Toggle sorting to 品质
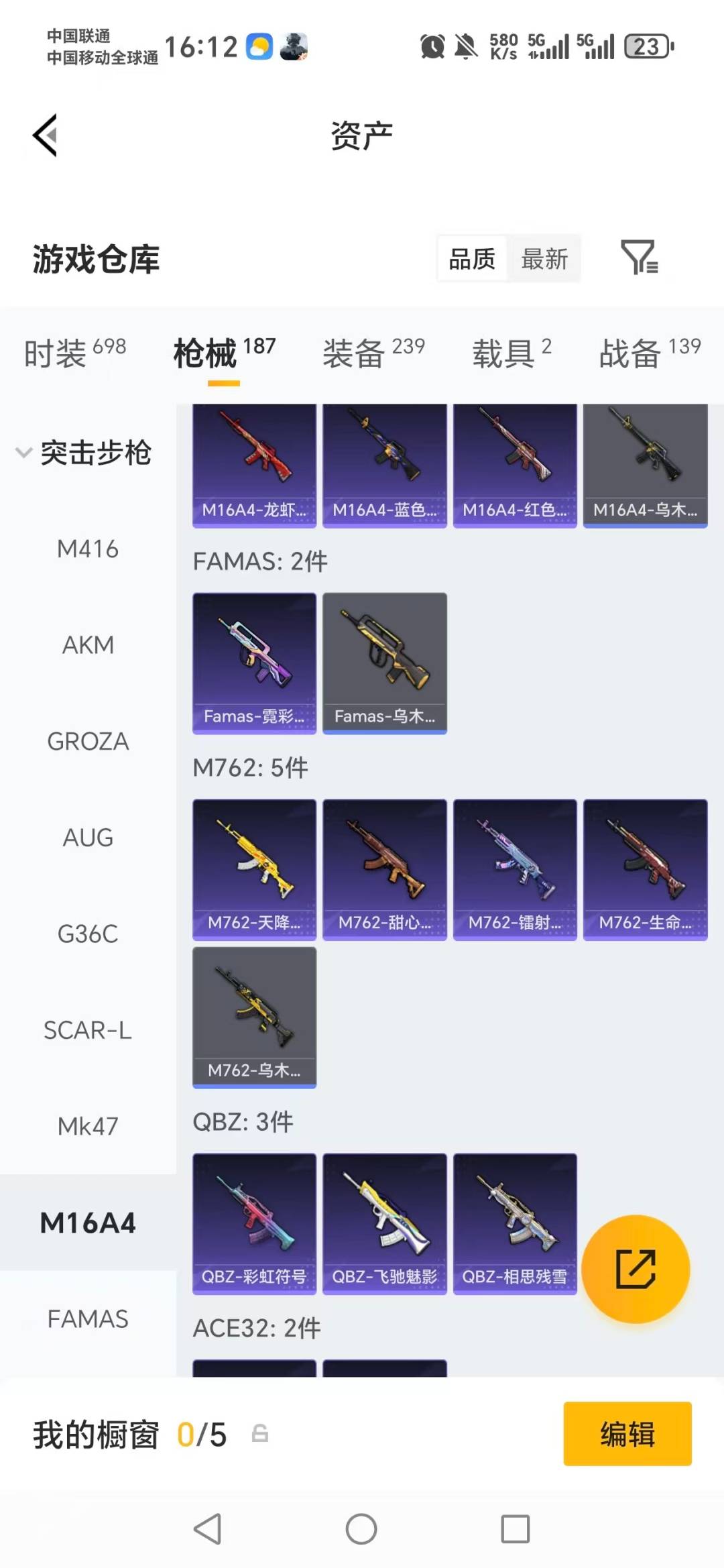The image size is (724, 1568). 471,258
